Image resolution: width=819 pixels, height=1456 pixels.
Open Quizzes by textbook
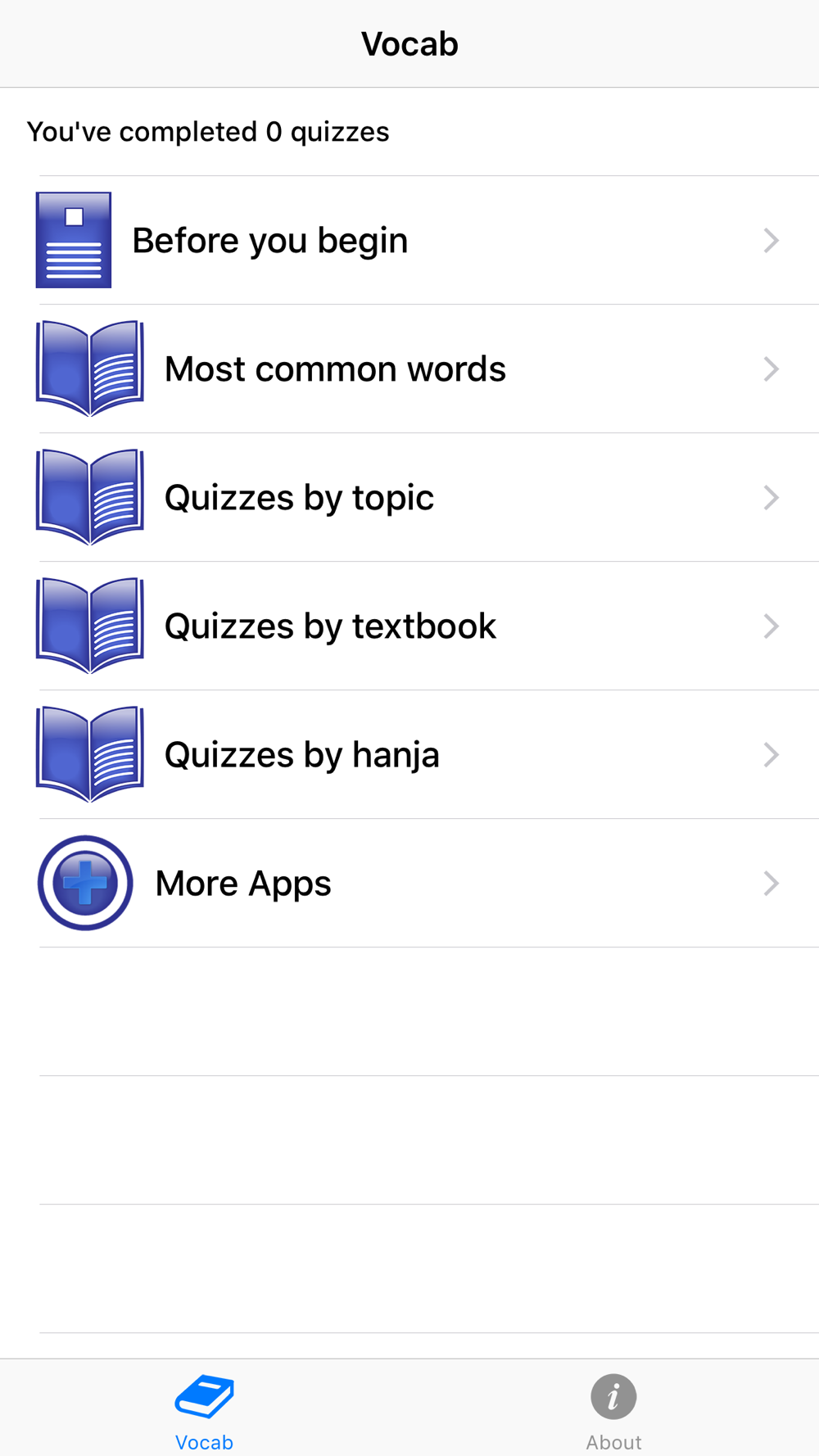pyautogui.click(x=409, y=626)
